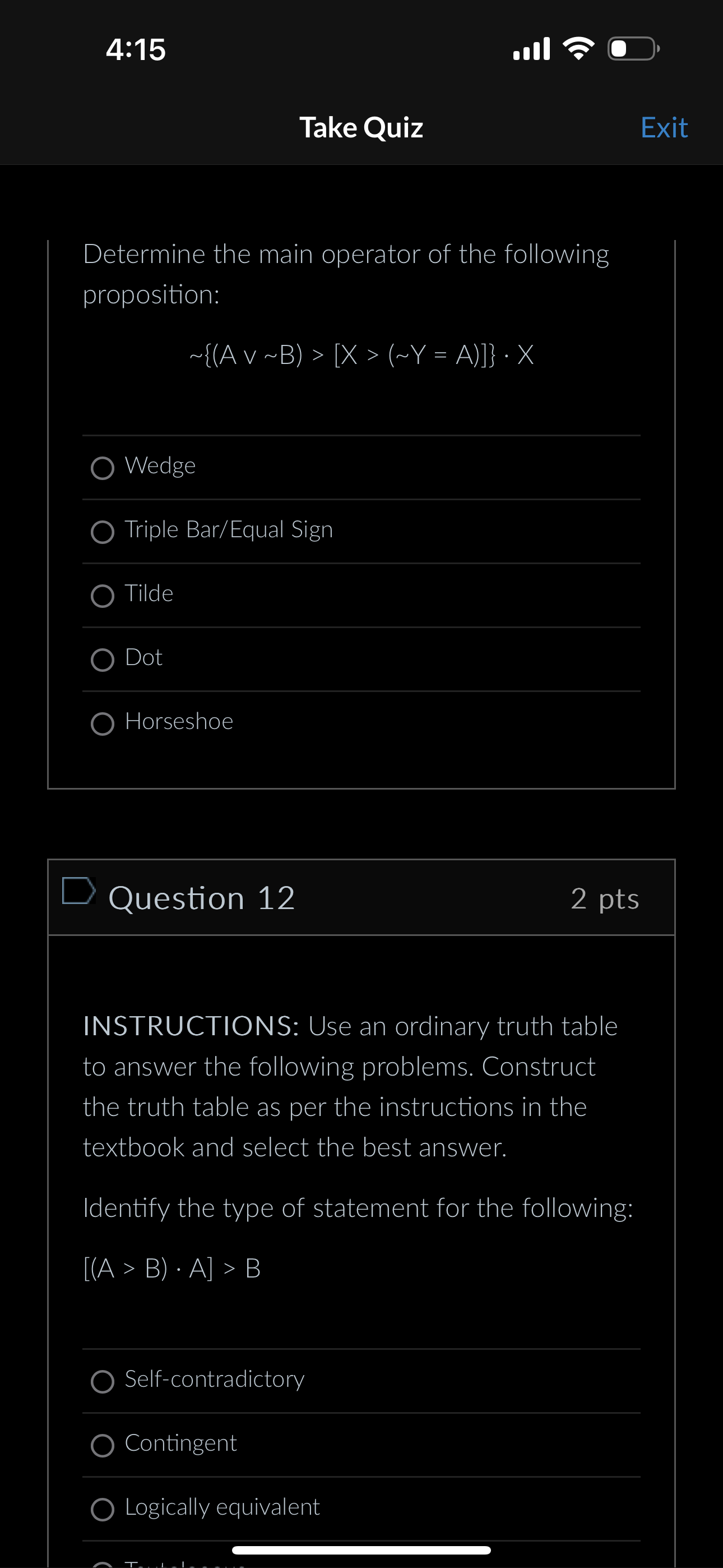This screenshot has height=1568, width=723.
Task: Select the Wedge answer option
Action: tap(102, 468)
